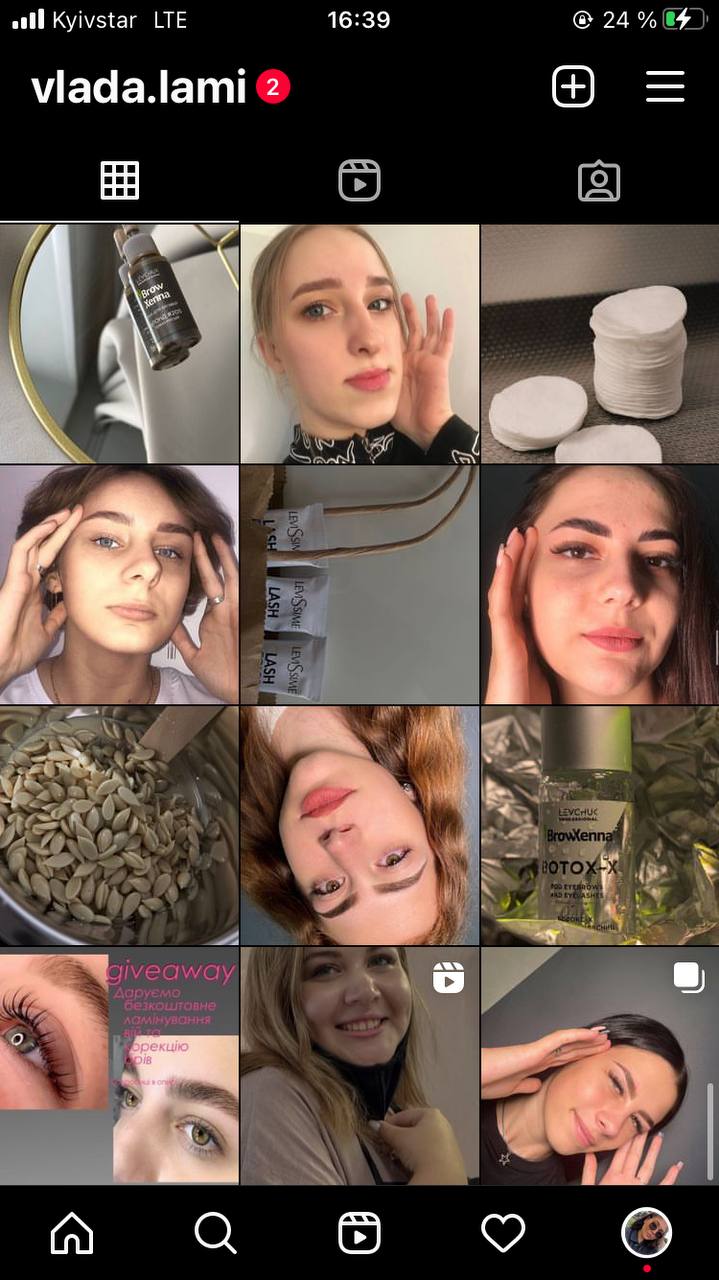This screenshot has height=1280, width=719.
Task: Switch to the posts grid tab
Action: point(120,181)
